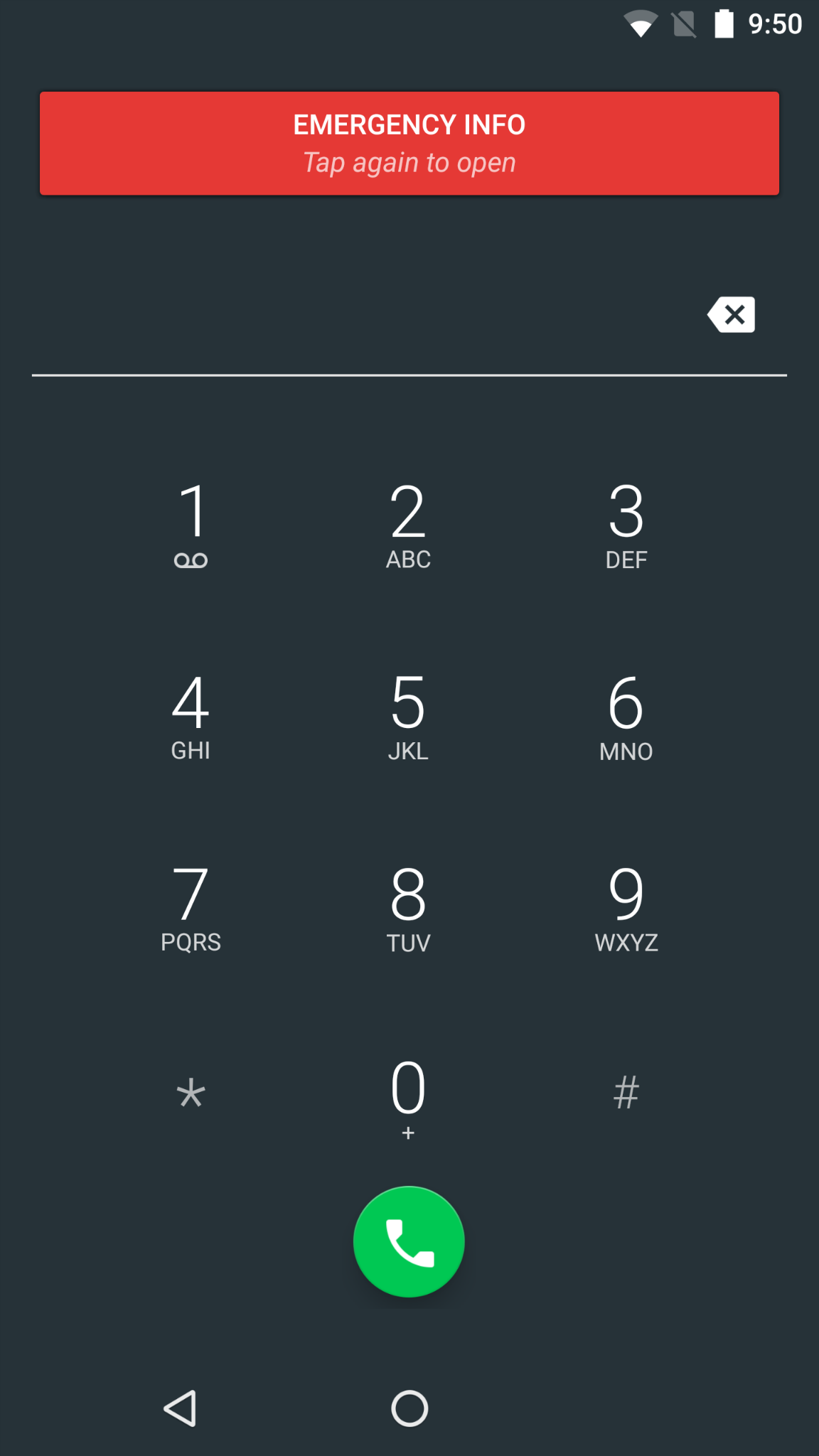Tap the 6 MNO key
Screen dimensions: 819x1456
pyautogui.click(x=626, y=717)
